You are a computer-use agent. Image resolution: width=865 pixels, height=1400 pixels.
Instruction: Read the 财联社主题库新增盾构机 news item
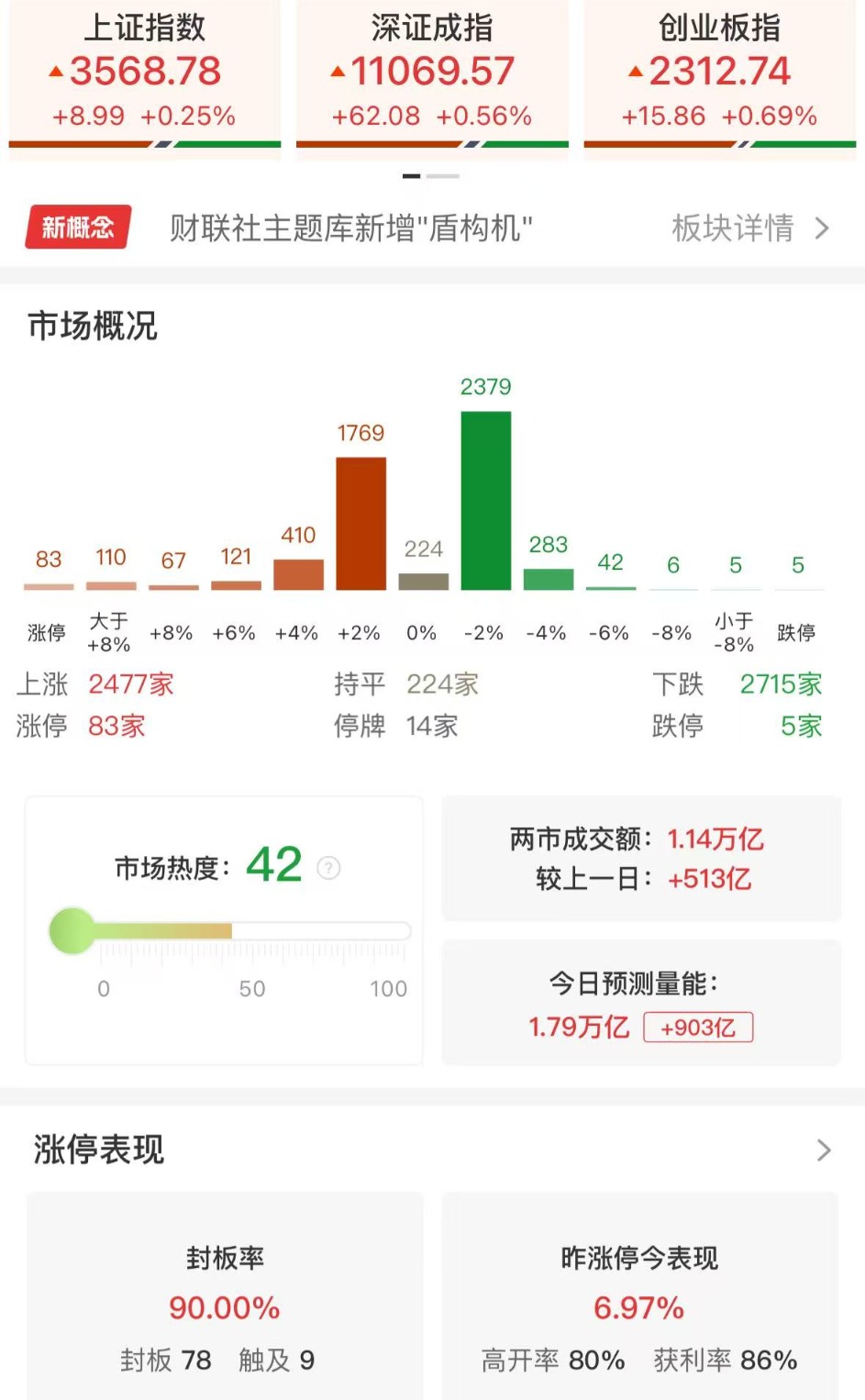(351, 228)
